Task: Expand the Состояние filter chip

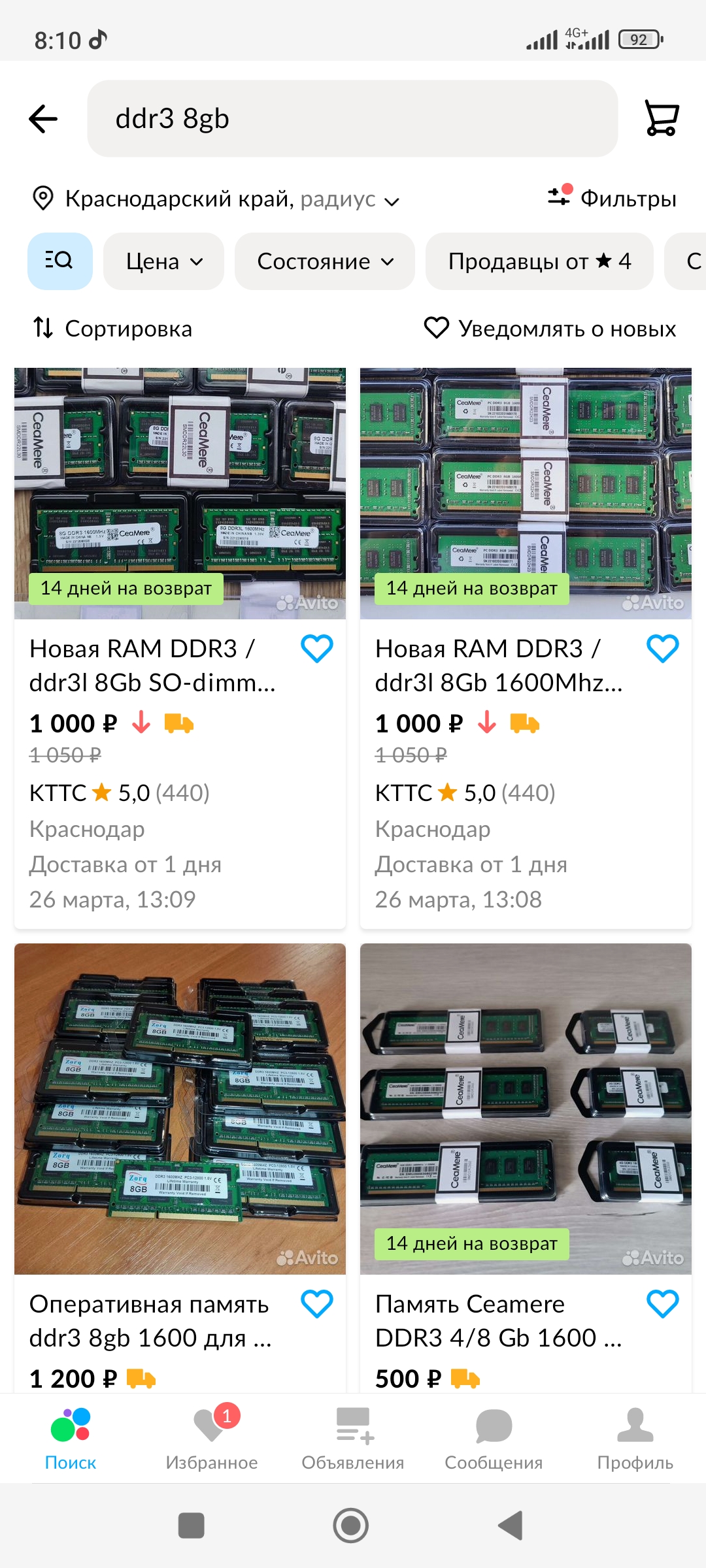Action: (x=325, y=261)
